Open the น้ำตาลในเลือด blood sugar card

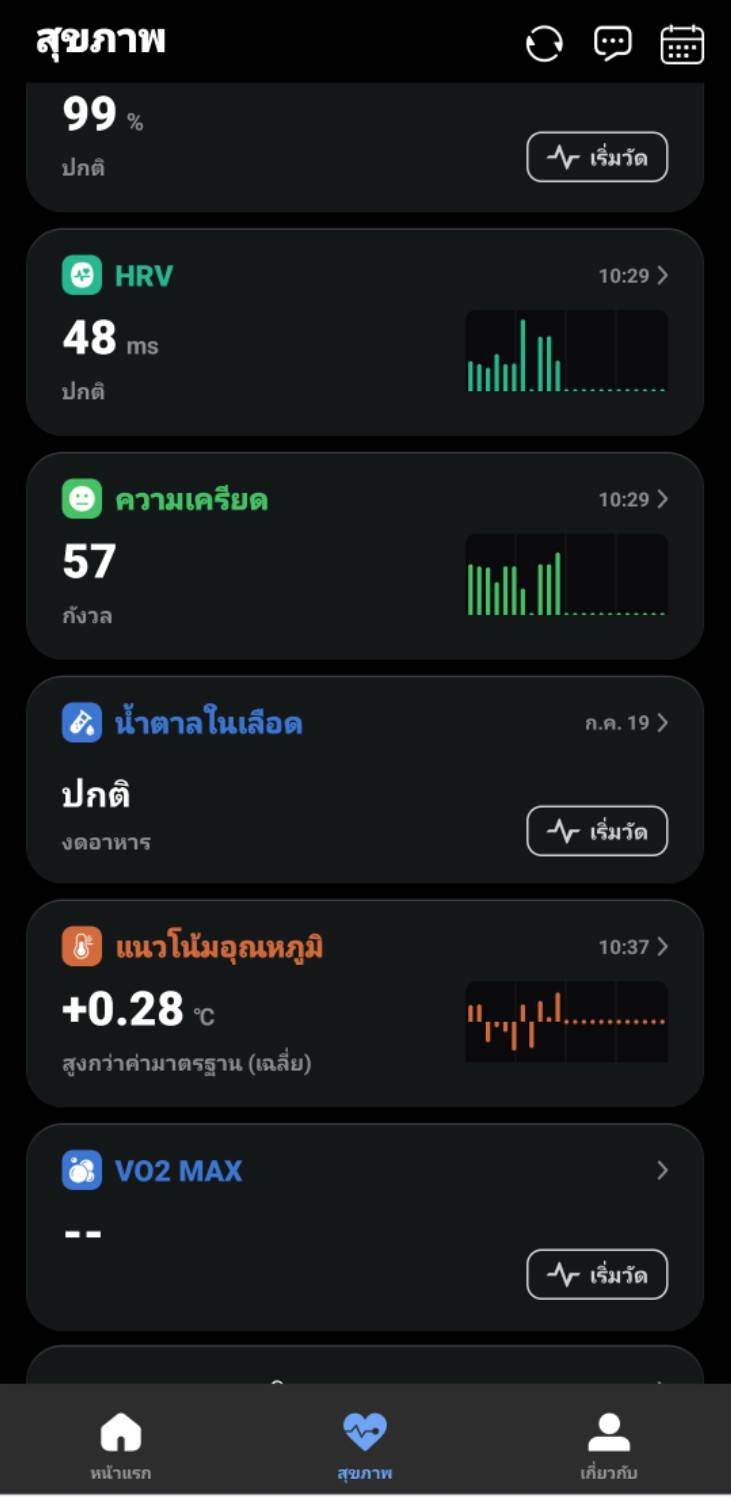365,780
